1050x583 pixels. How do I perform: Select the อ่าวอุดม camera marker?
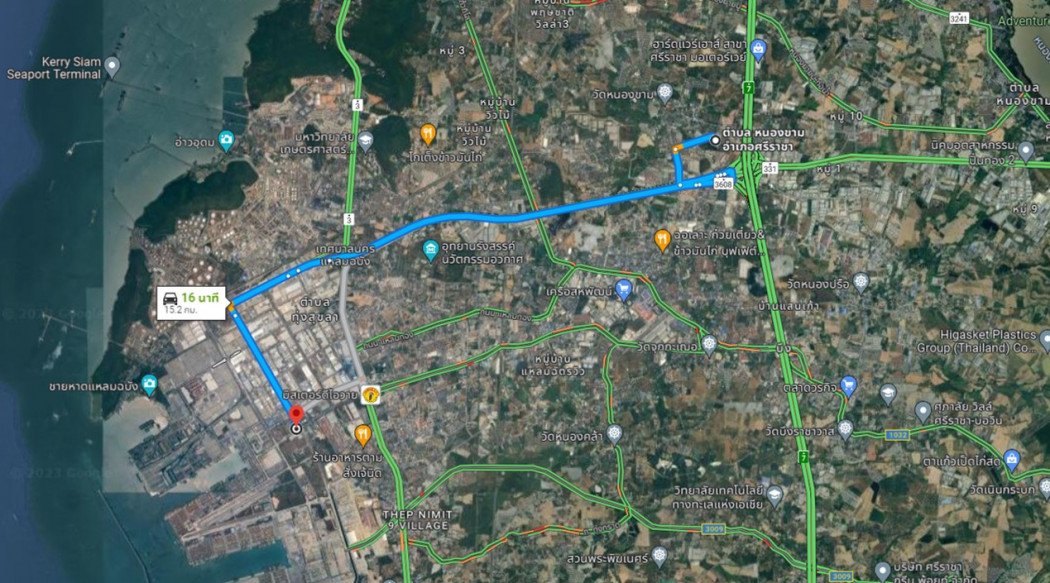[226, 140]
